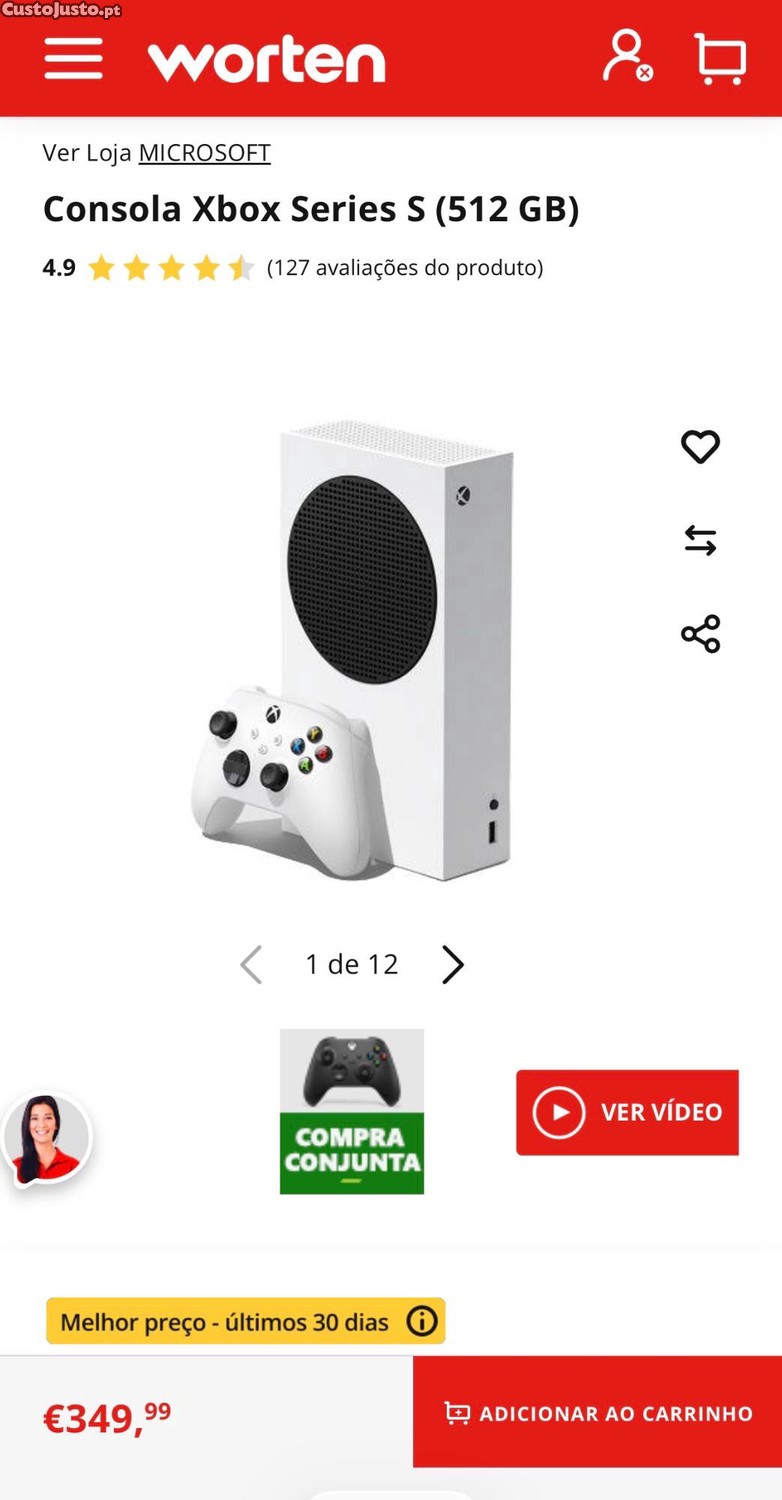Open the chat assistant avatar
The height and width of the screenshot is (1500, 782).
tap(46, 1139)
